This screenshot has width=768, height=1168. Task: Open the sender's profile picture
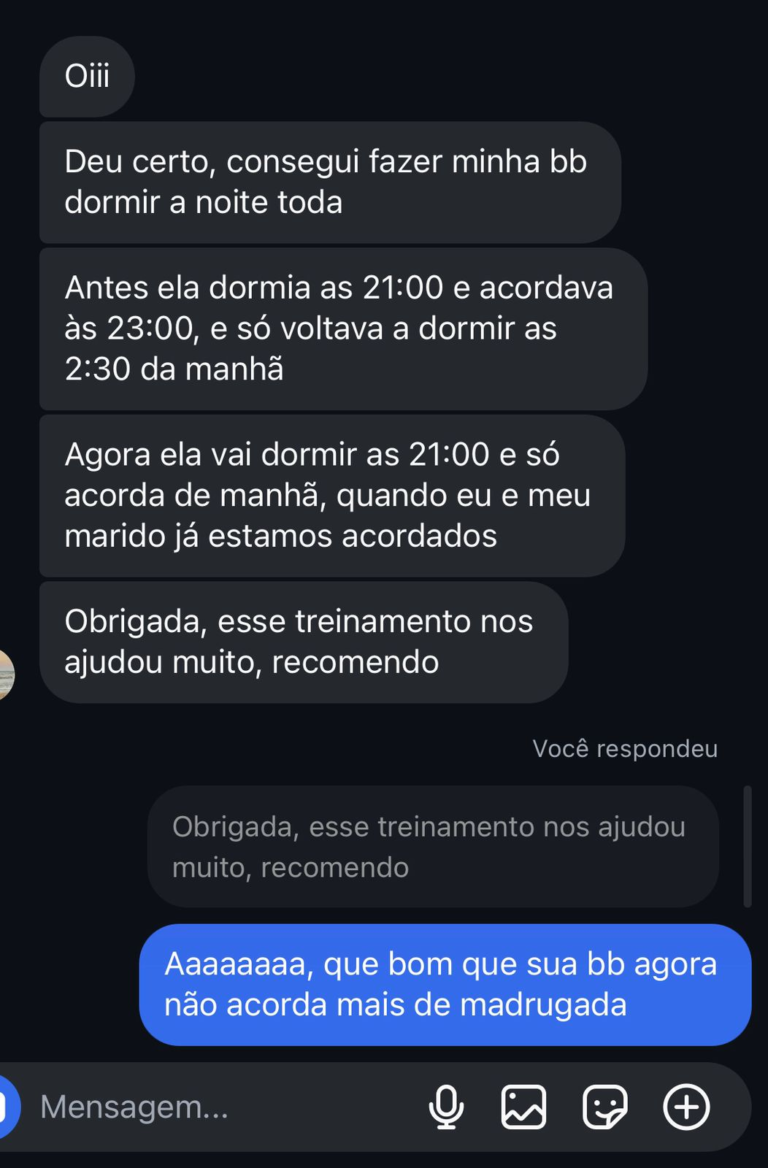point(5,675)
